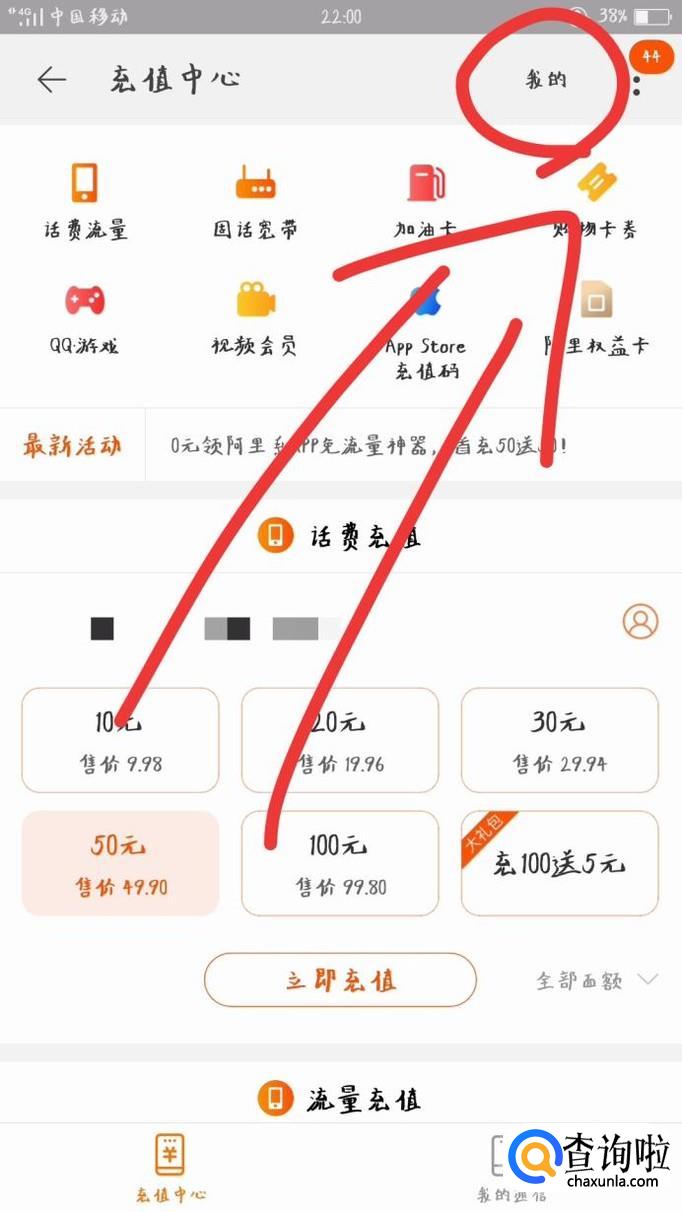This screenshot has width=682, height=1212.
Task: Open 视频会员 category
Action: point(256,318)
